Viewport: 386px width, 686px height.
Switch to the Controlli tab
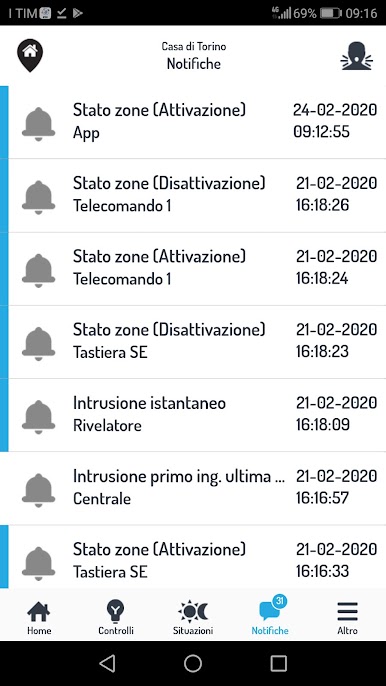click(116, 618)
